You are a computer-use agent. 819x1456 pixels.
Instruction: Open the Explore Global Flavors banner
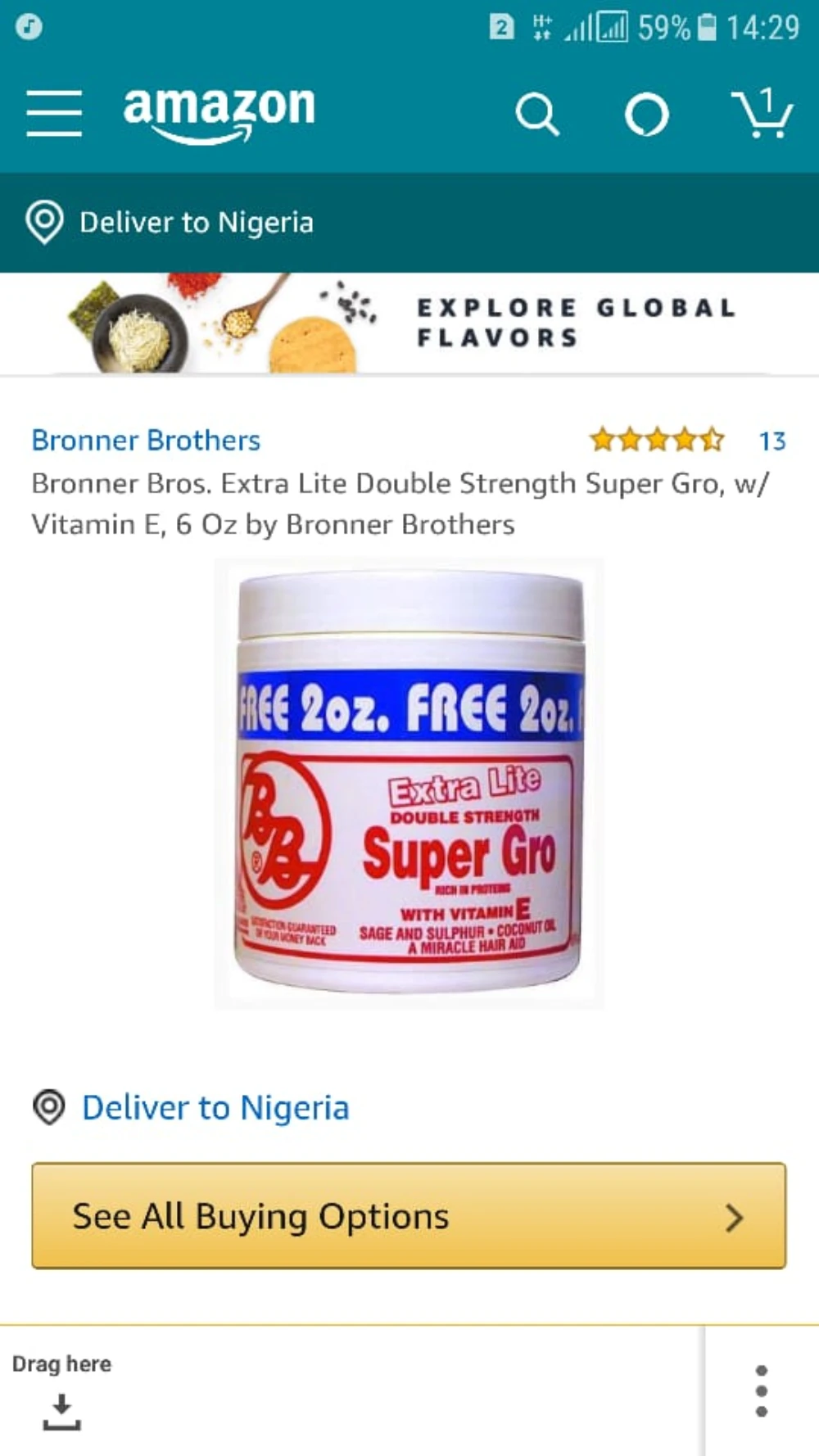(409, 324)
